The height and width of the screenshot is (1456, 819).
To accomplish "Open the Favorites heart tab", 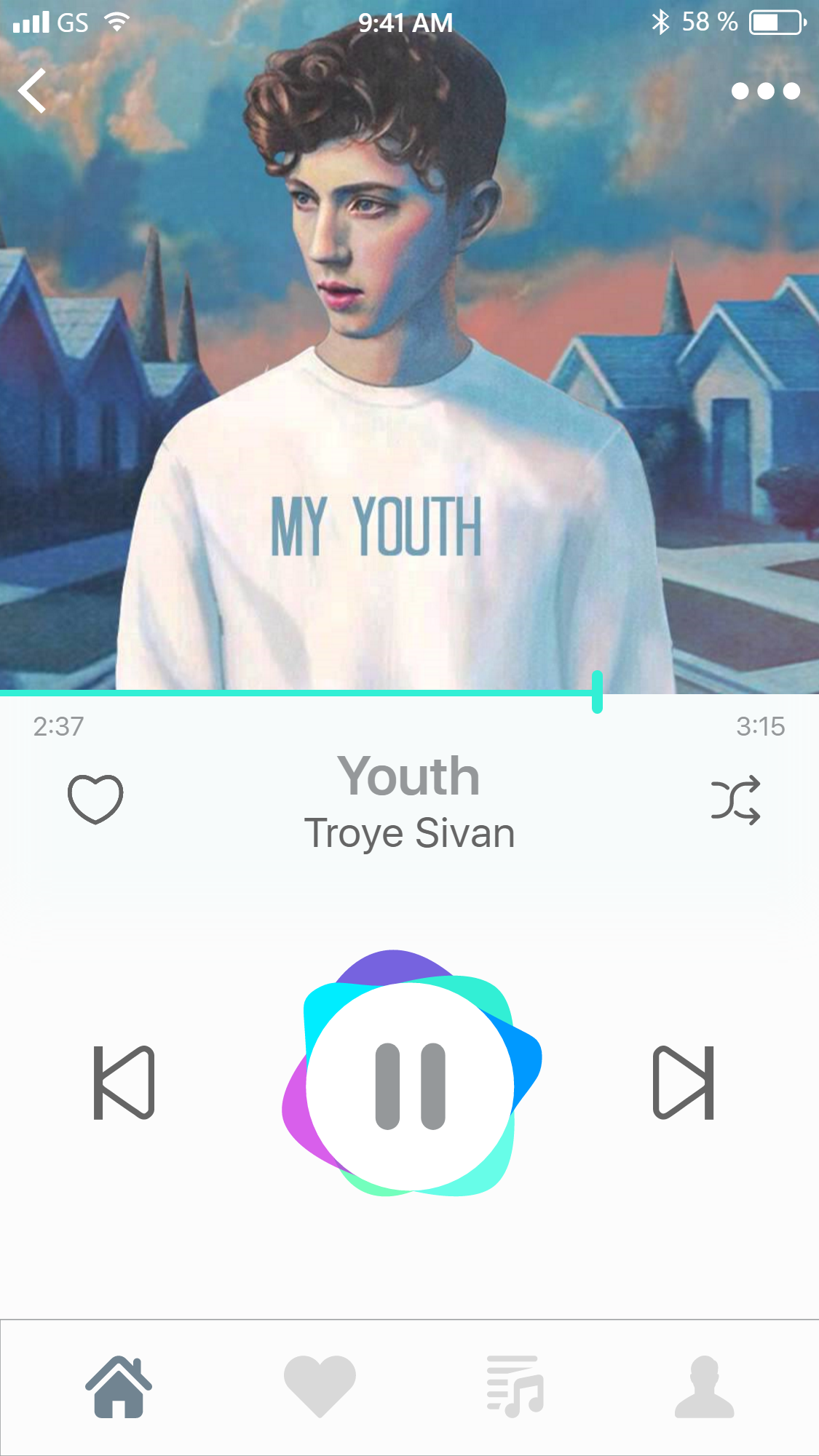I will (320, 1385).
